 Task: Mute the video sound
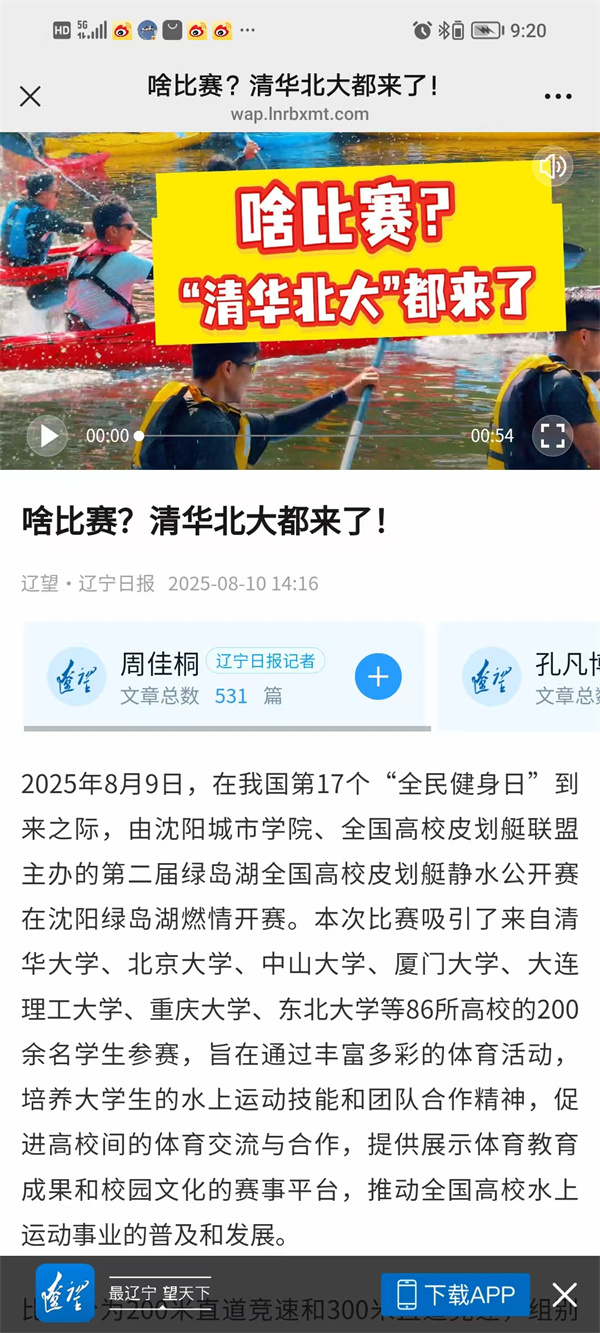(552, 166)
